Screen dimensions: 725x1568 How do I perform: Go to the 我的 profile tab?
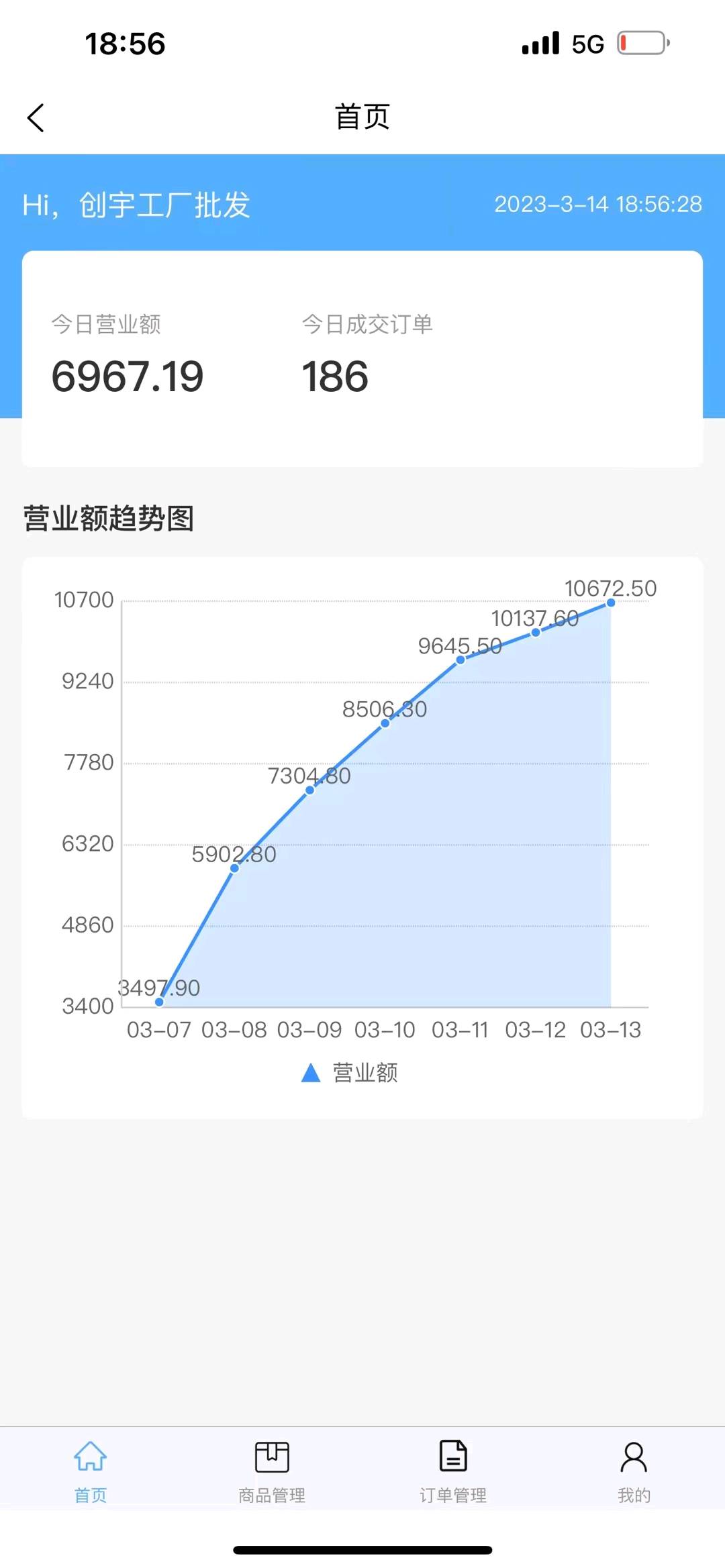634,1471
